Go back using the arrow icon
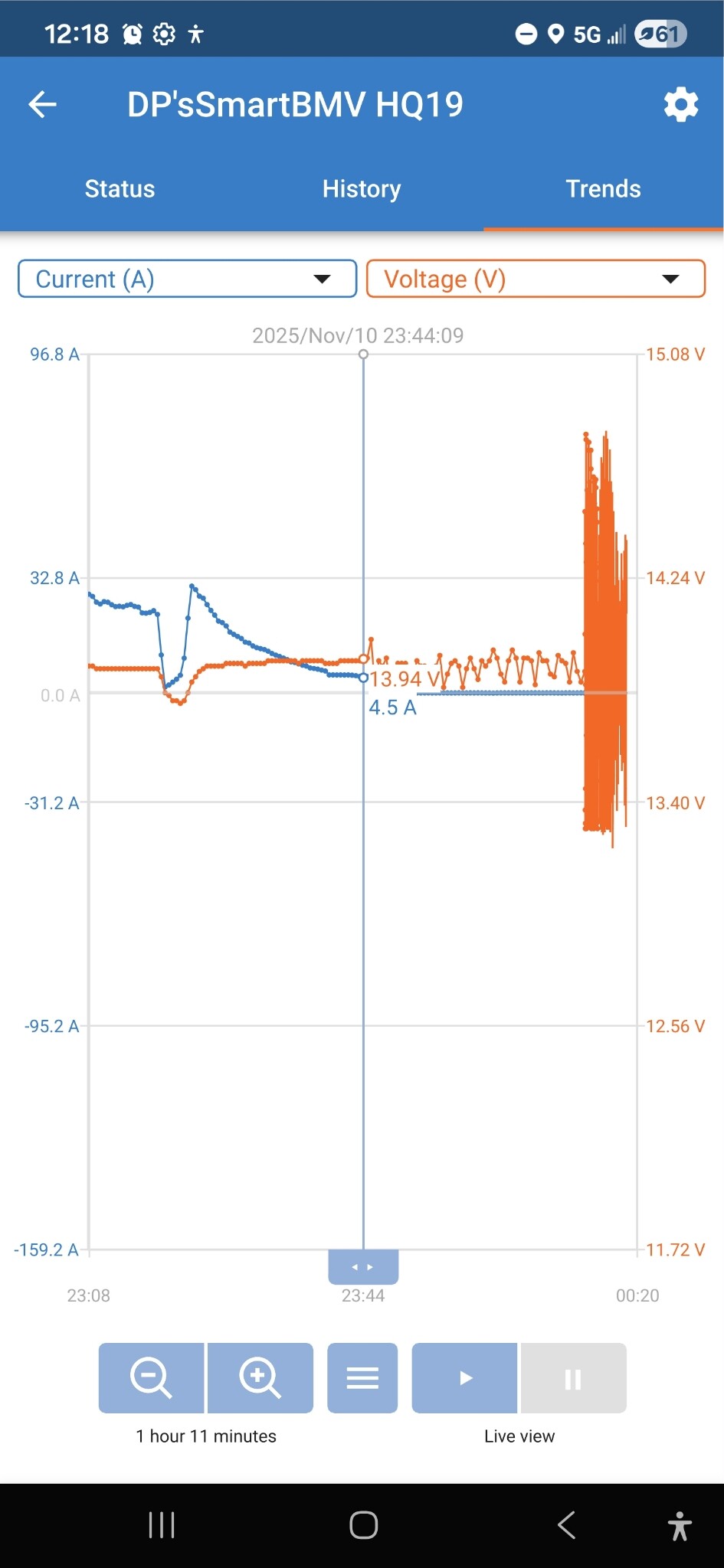The image size is (724, 1568). [43, 105]
